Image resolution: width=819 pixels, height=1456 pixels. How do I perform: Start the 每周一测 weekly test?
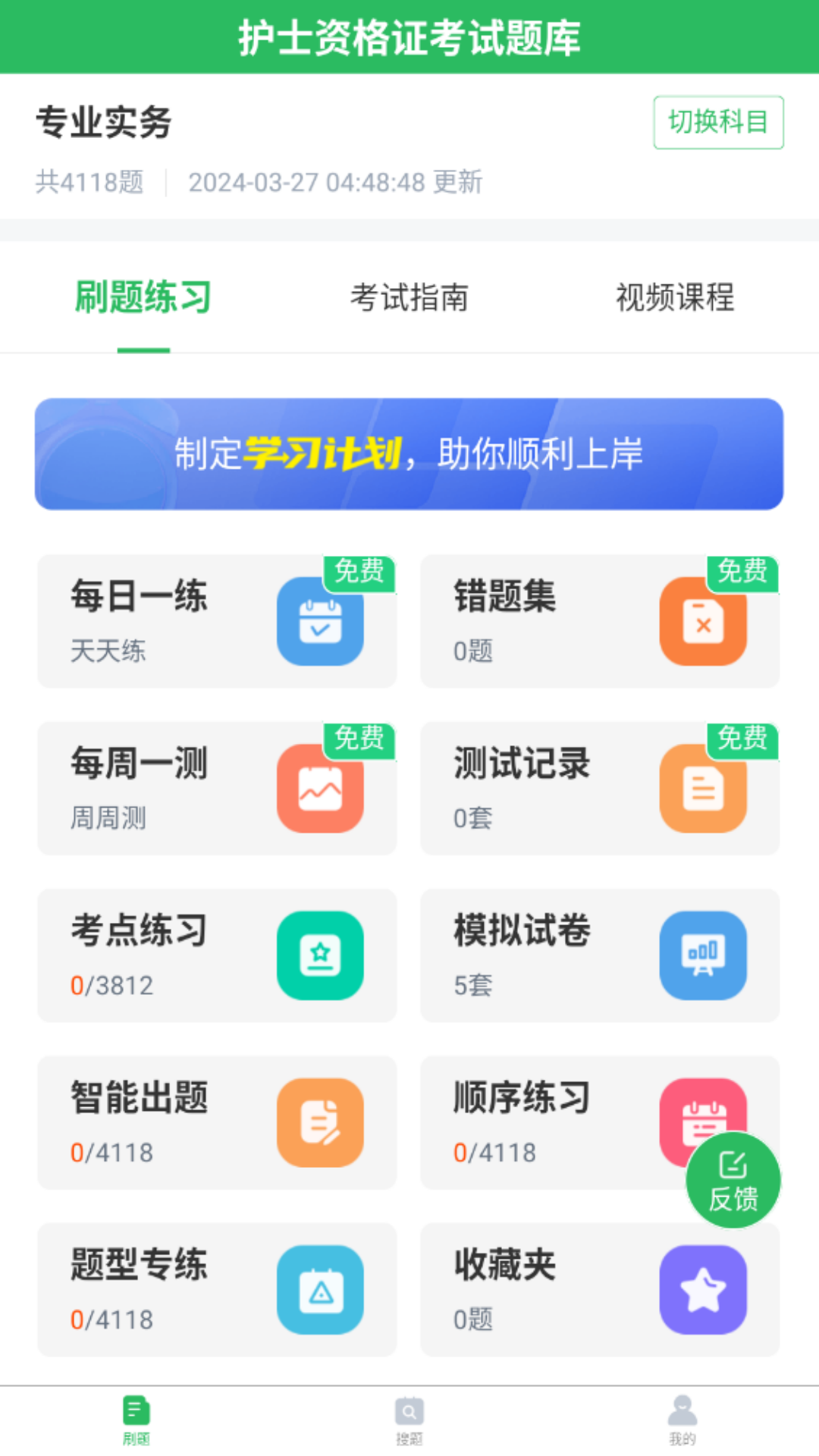[217, 788]
